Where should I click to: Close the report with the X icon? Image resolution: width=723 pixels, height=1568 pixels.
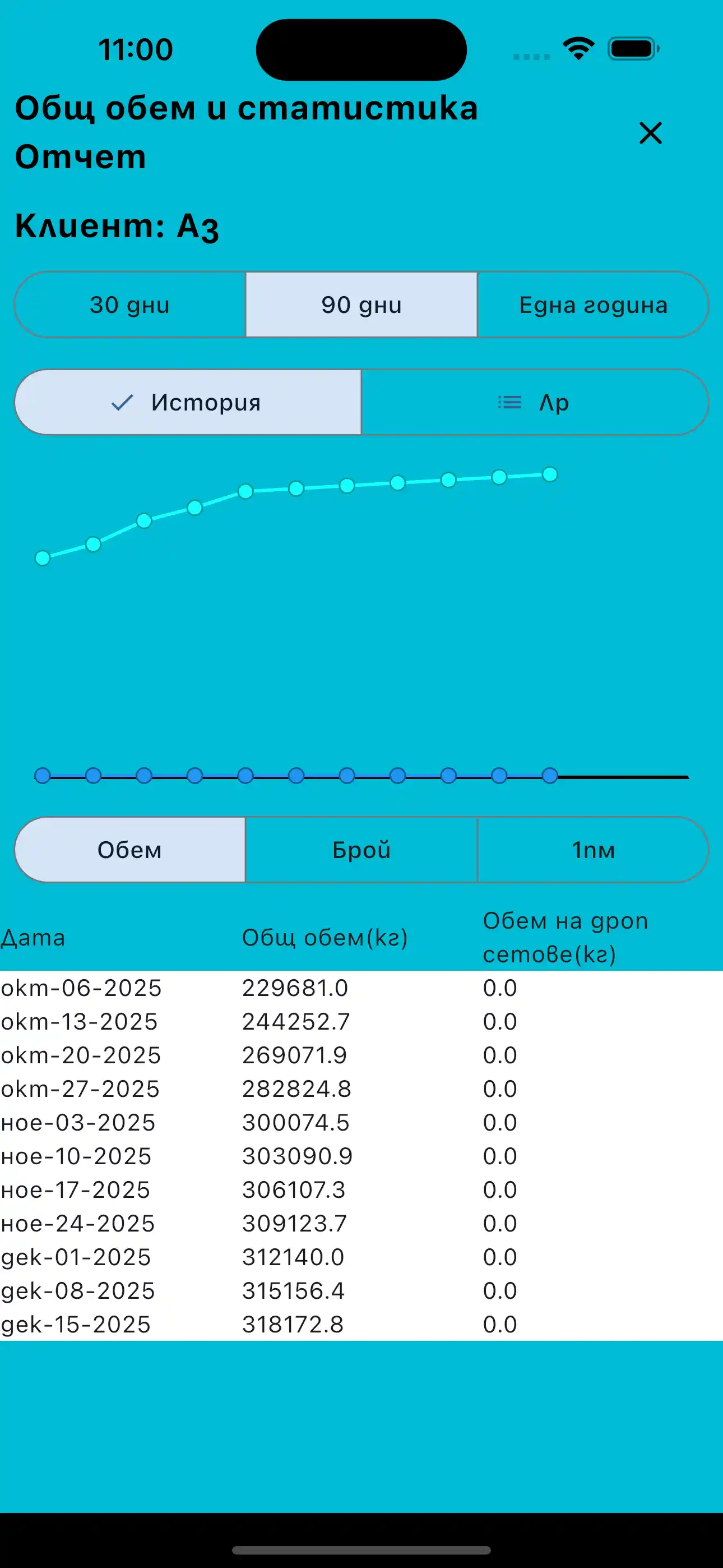650,133
